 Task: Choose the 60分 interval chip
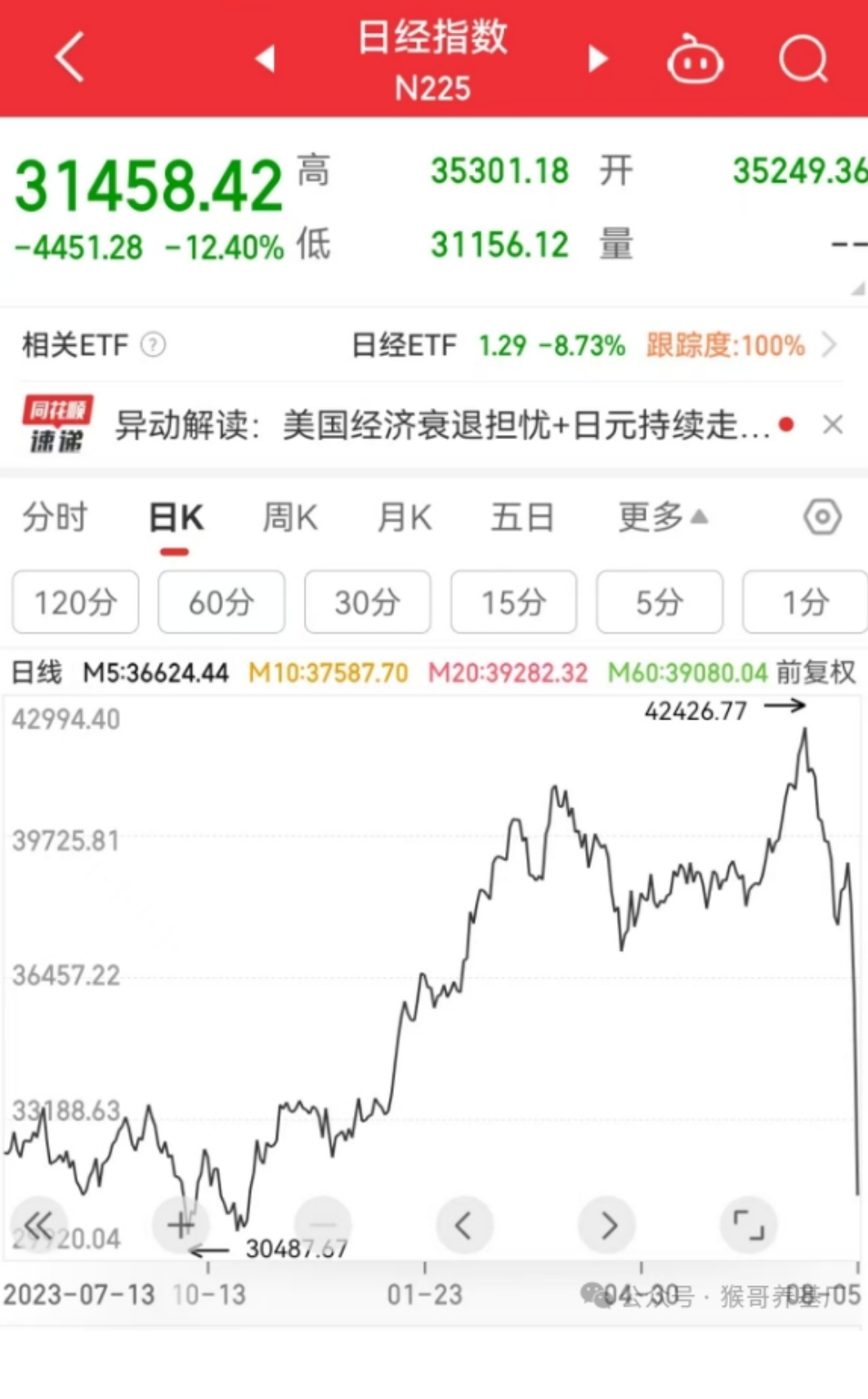coord(221,603)
